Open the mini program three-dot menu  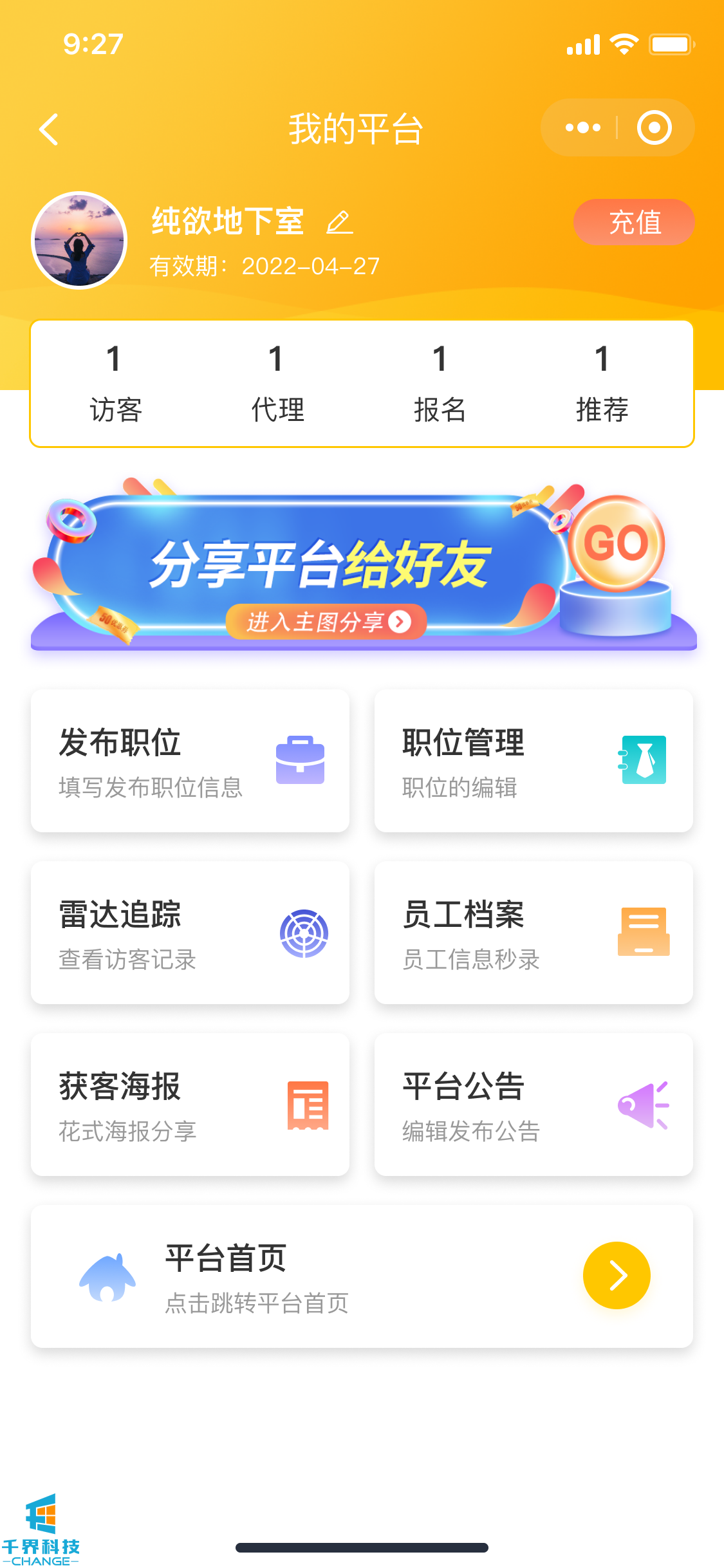coord(582,128)
